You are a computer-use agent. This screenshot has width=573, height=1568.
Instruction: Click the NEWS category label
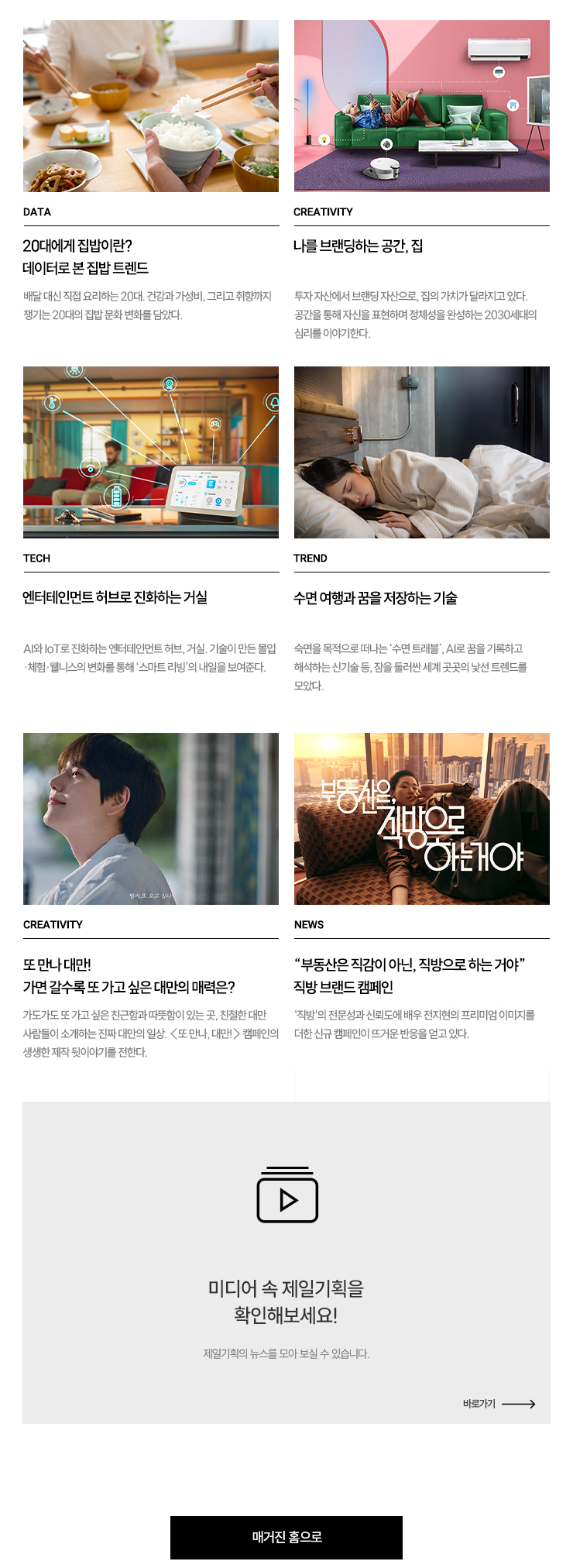307,923
